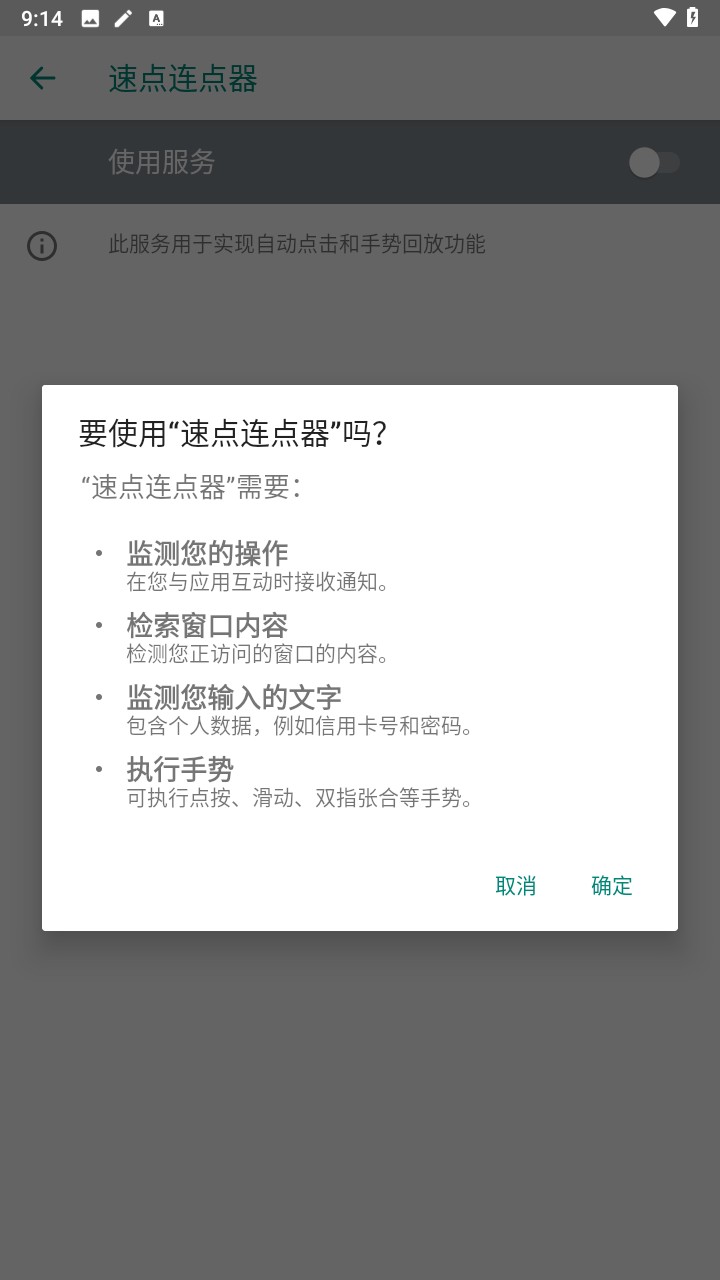
Task: Tap the keyboard input icon in status bar
Action: (153, 17)
